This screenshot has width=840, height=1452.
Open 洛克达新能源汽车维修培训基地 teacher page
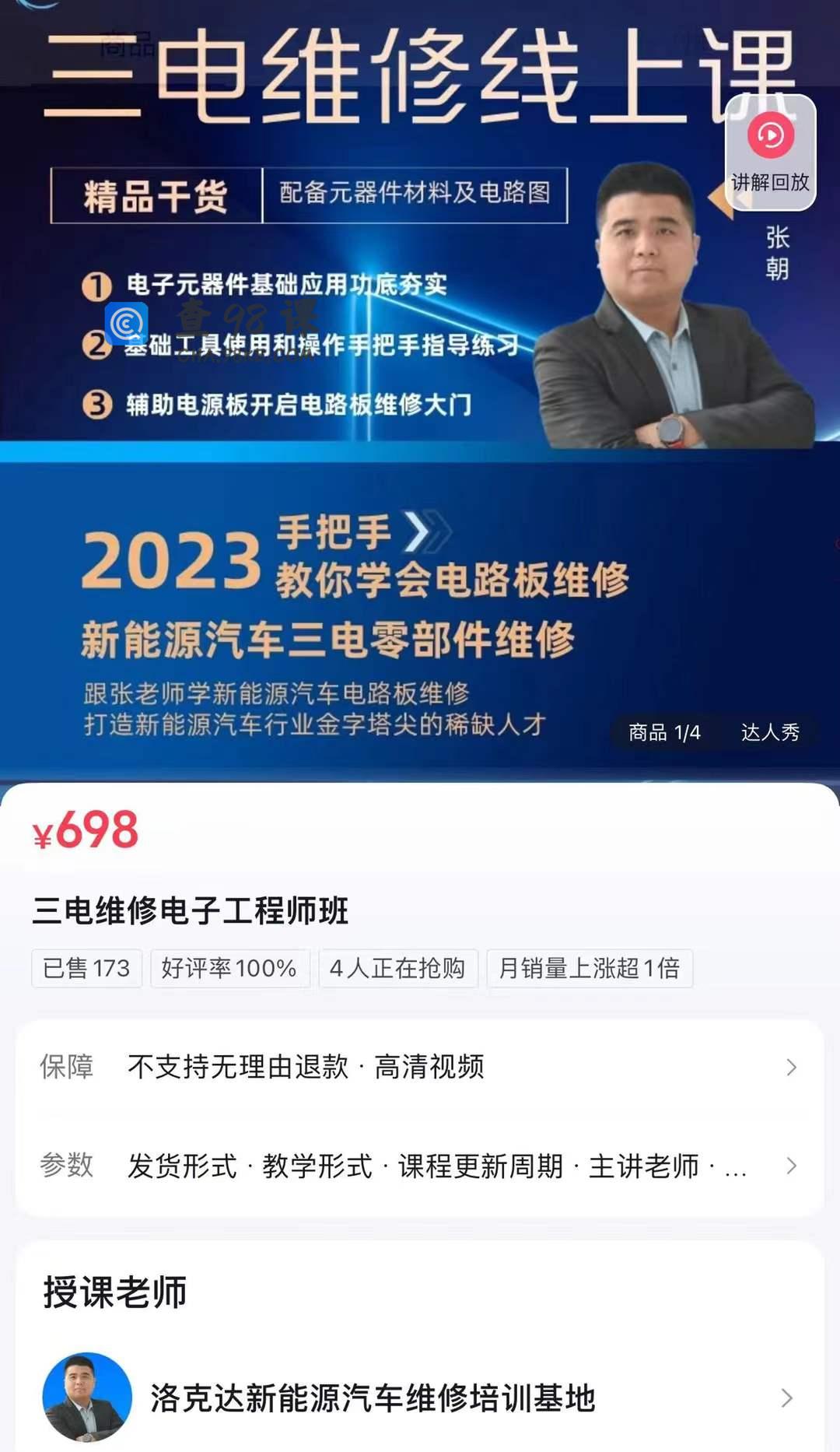[420, 1398]
